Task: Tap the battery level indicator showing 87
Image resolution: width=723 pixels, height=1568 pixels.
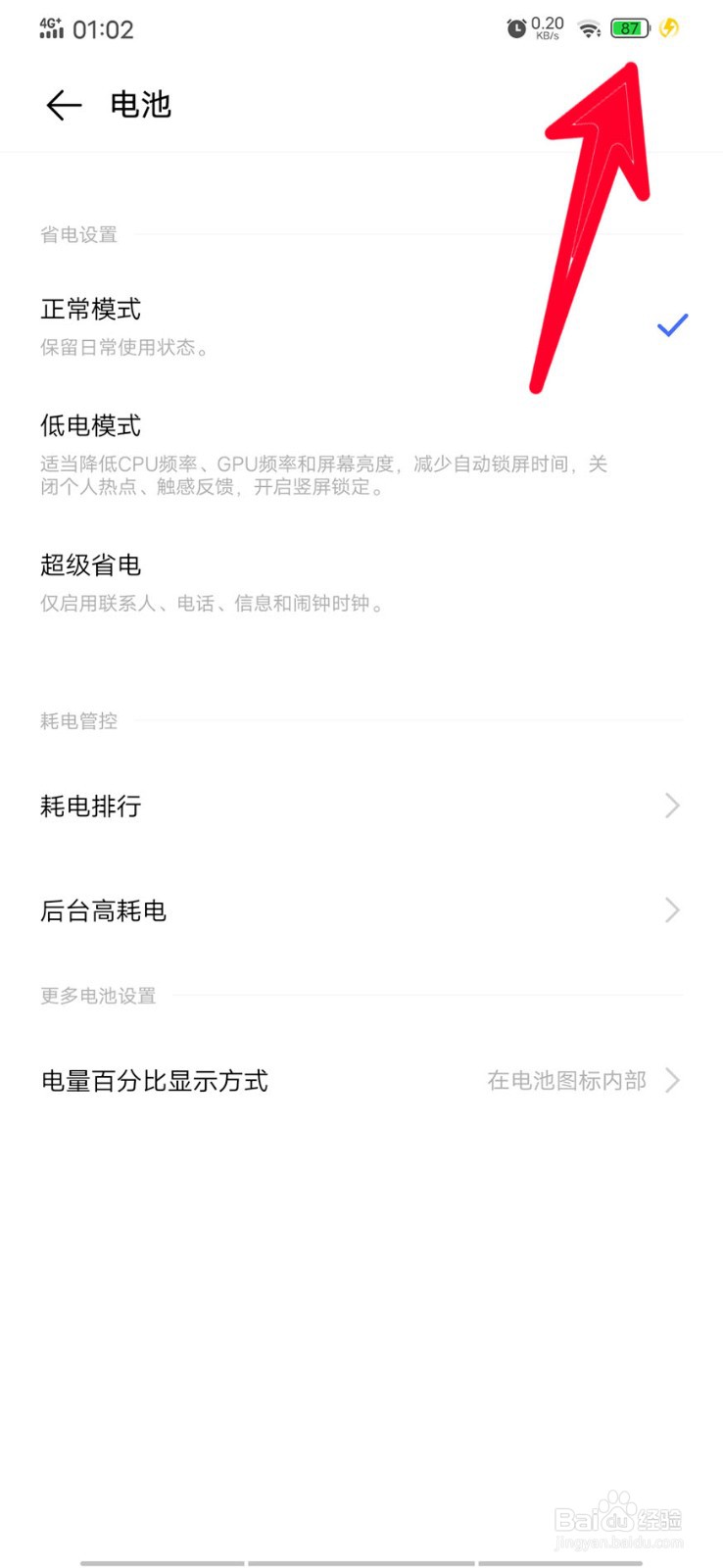Action: [x=630, y=28]
